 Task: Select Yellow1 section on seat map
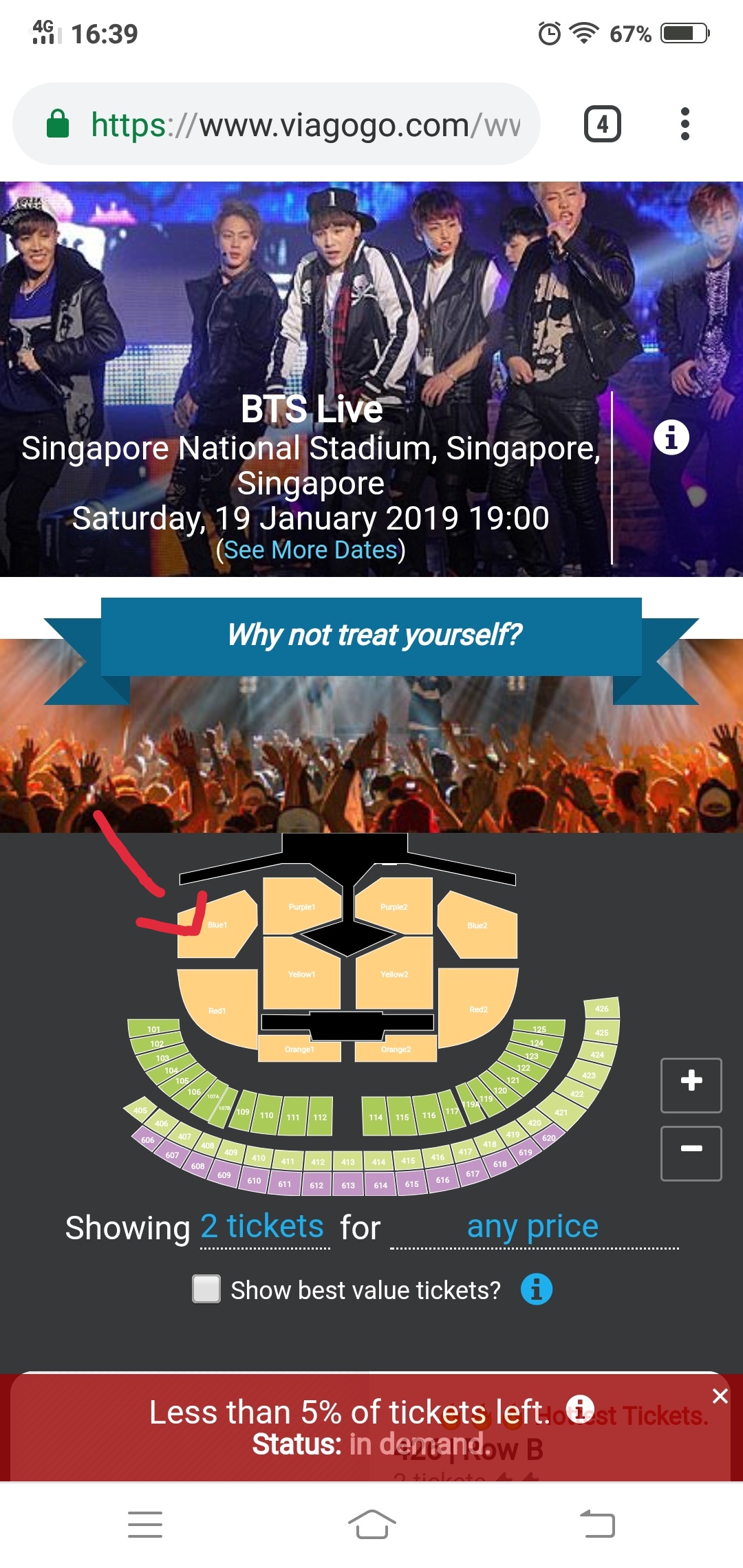point(301,974)
